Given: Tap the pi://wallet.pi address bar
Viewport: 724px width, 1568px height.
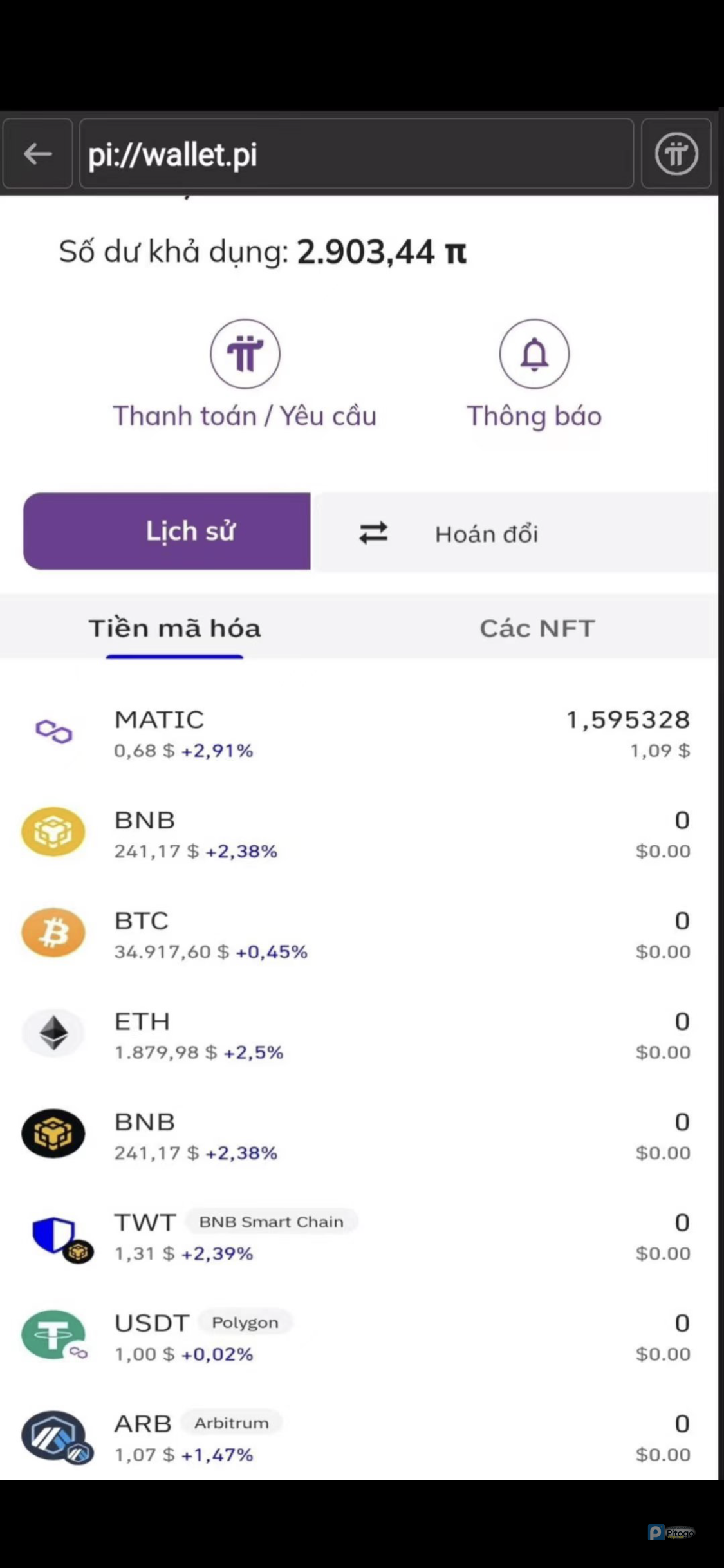Looking at the screenshot, I should click(x=357, y=153).
